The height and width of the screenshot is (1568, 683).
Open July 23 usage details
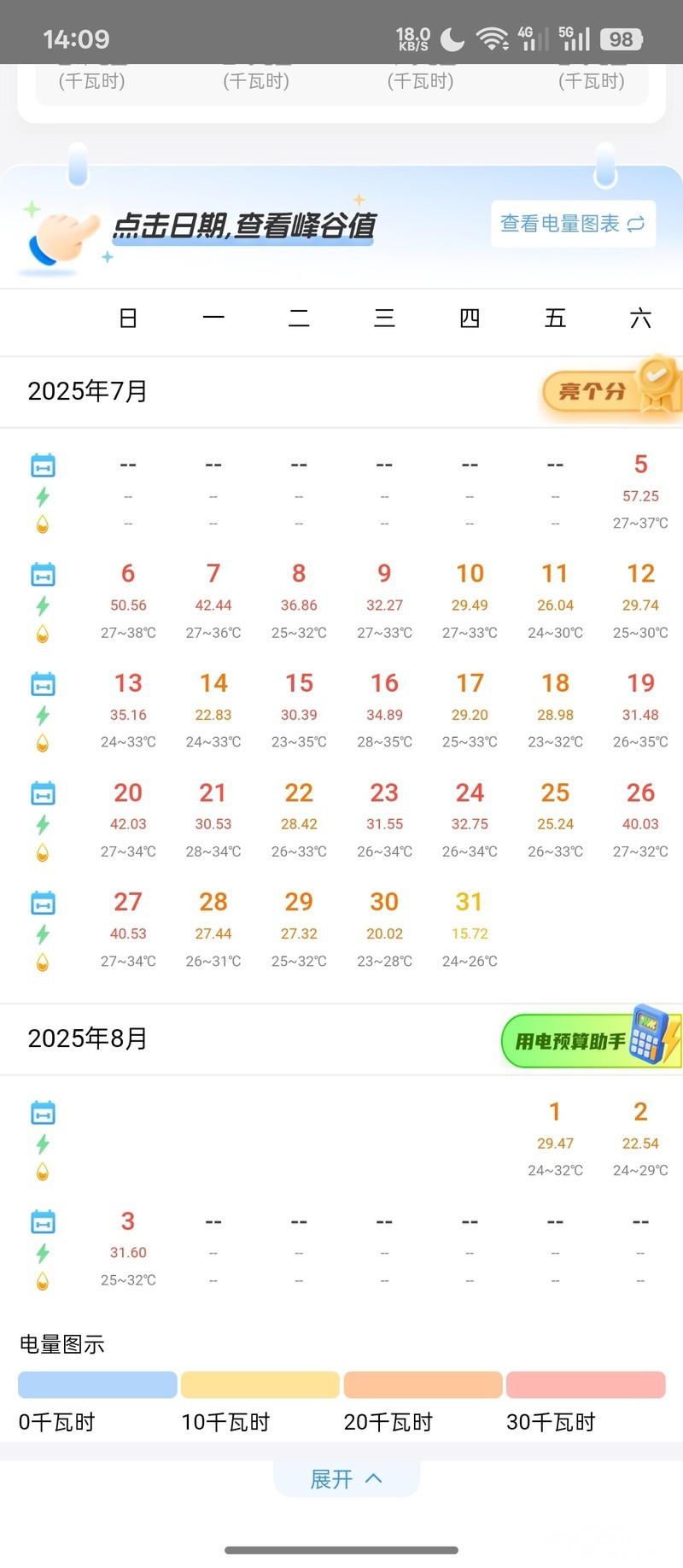click(384, 819)
